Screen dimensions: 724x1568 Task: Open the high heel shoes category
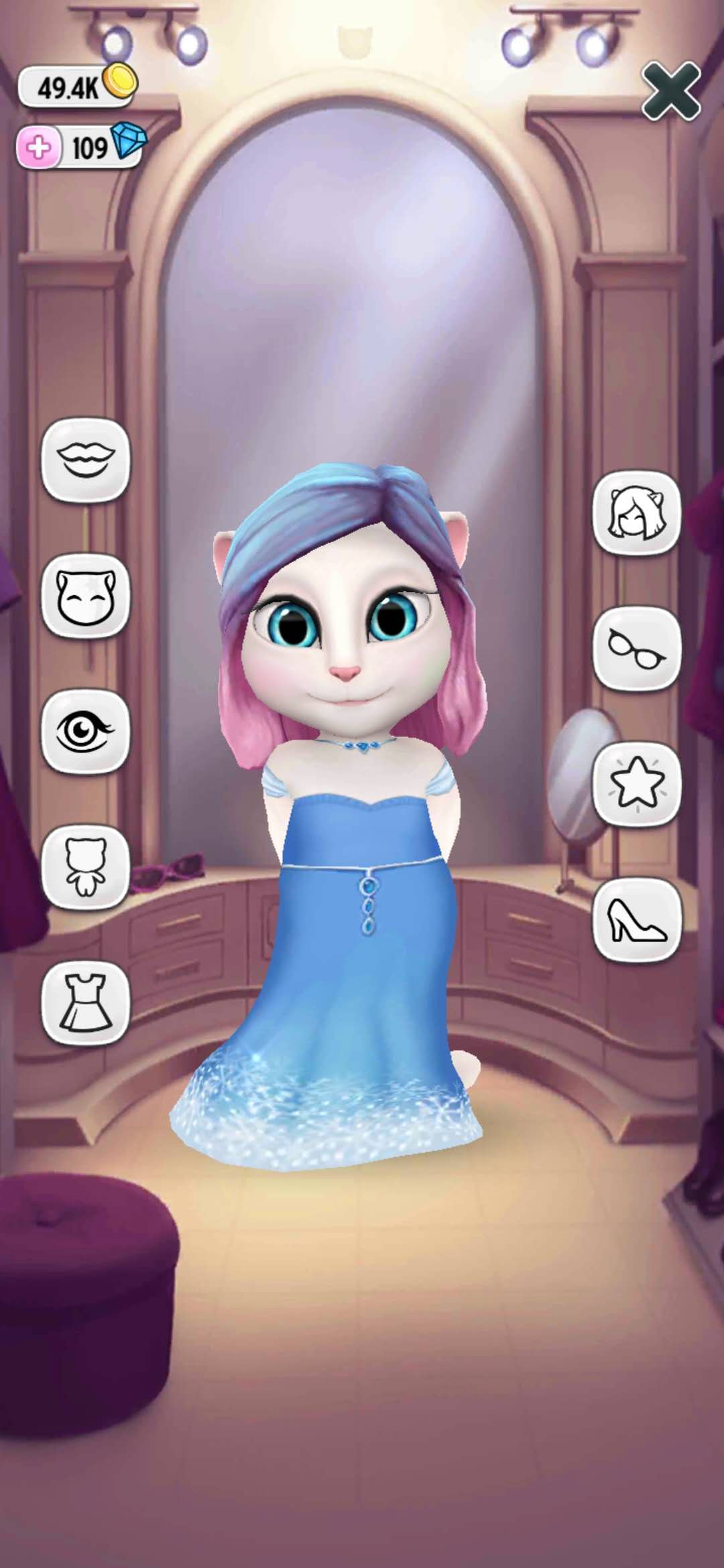tap(637, 921)
